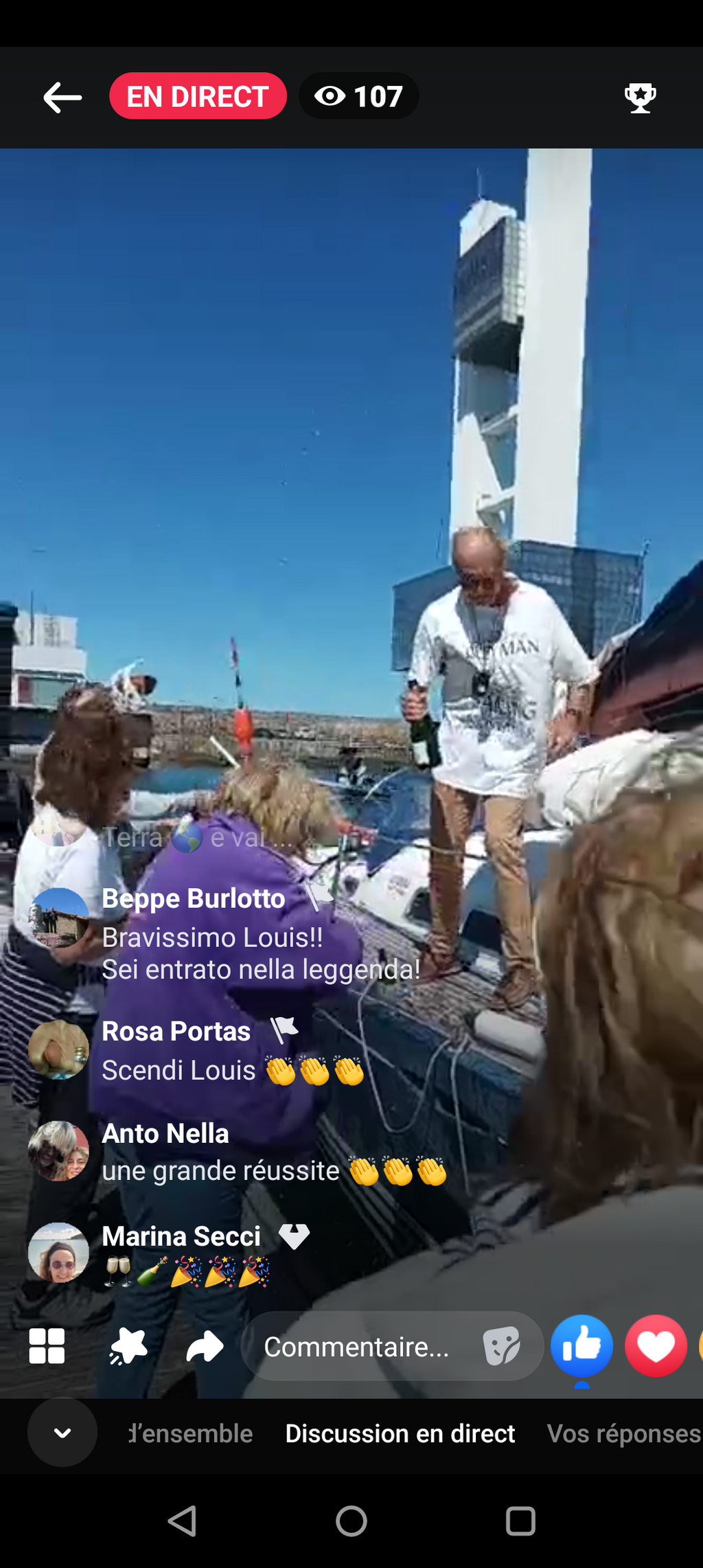Open Anto Nella's profile picture
The width and height of the screenshot is (703, 1568).
58,1151
